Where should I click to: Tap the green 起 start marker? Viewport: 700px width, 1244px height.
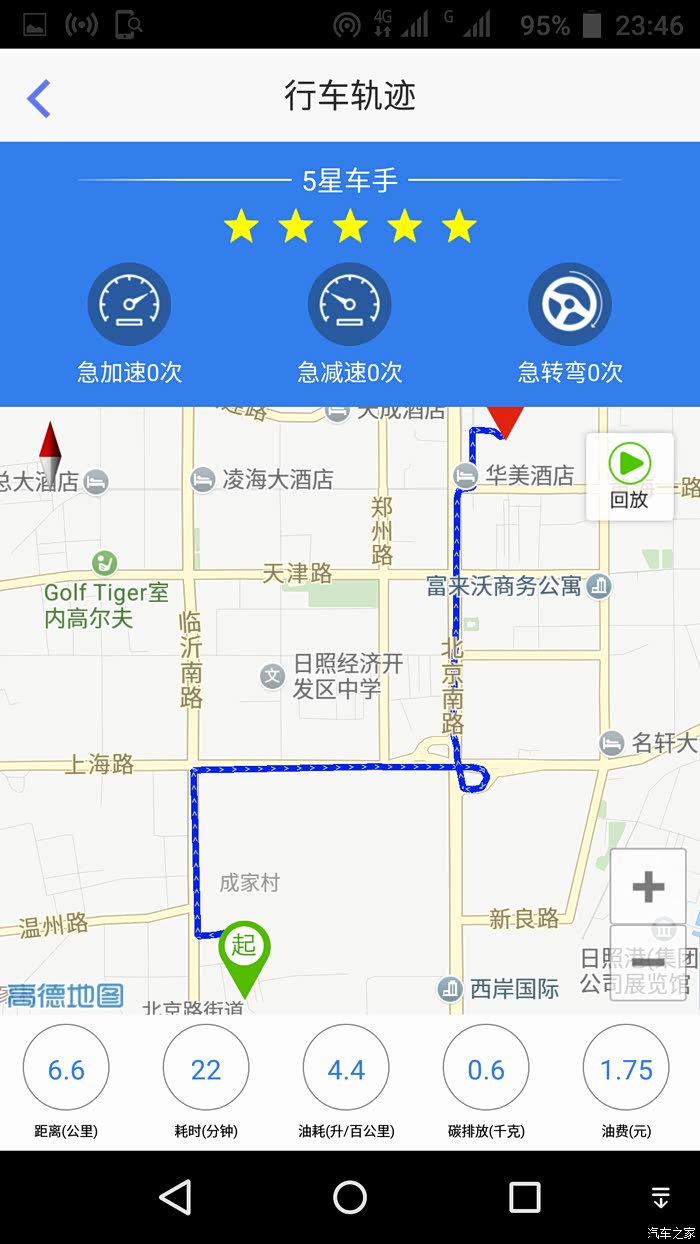pos(243,952)
